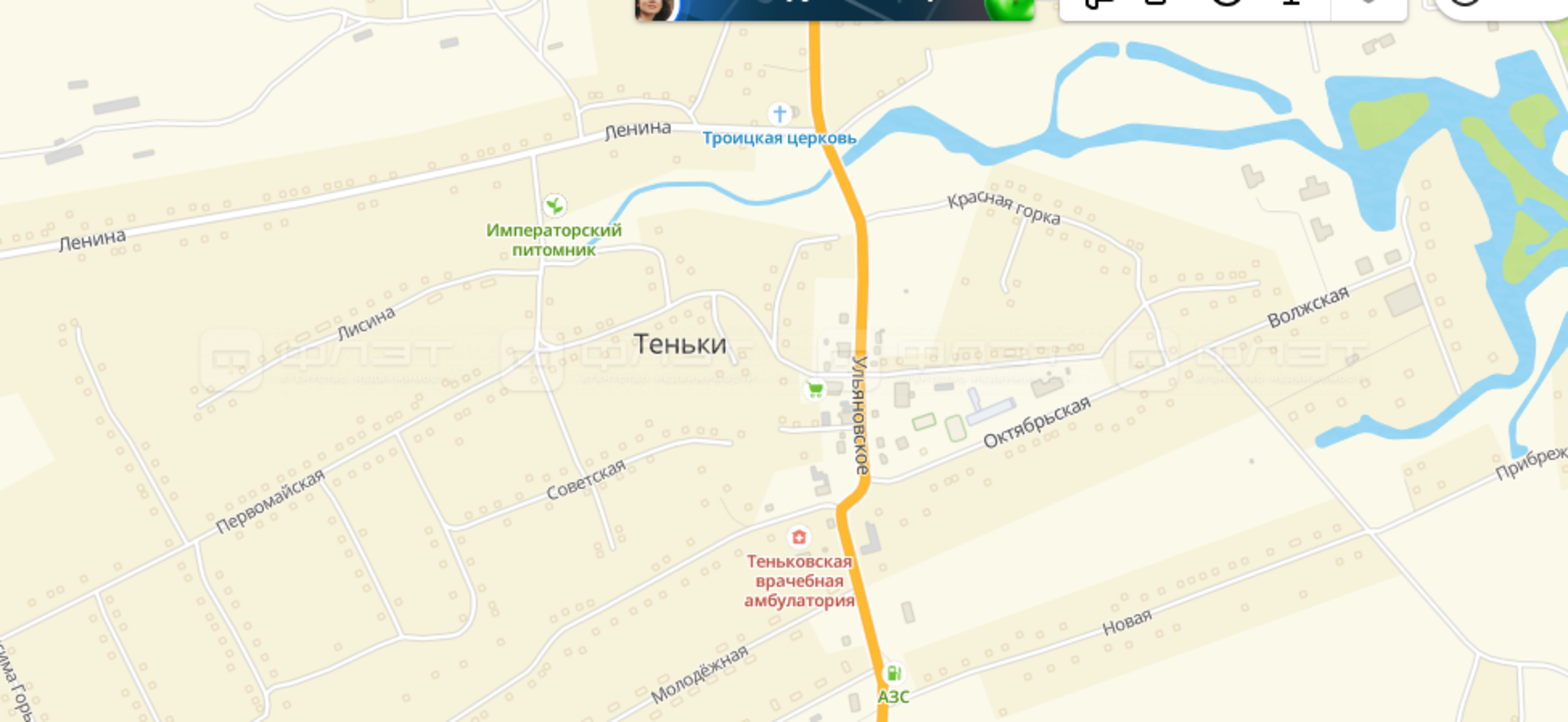
Task: Open the АЗС fuel station marker
Action: 893,673
